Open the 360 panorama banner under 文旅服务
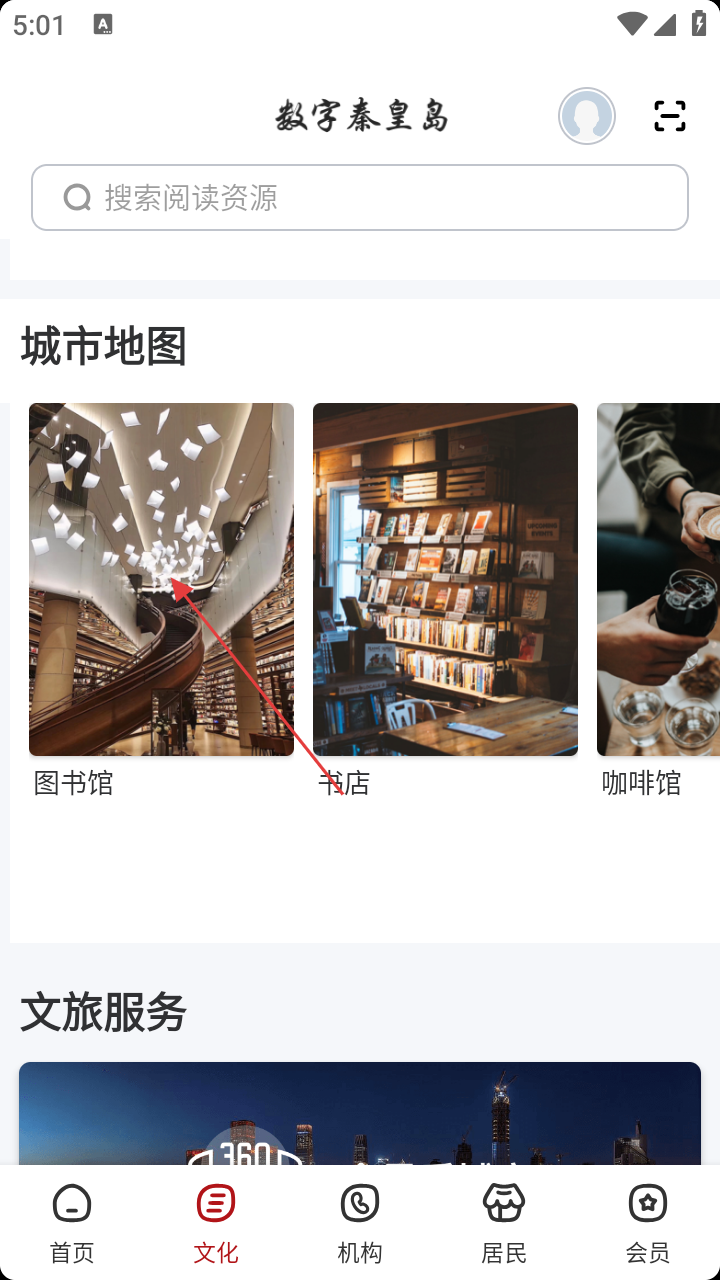Screen dimensions: 720x1280 [x=360, y=1113]
